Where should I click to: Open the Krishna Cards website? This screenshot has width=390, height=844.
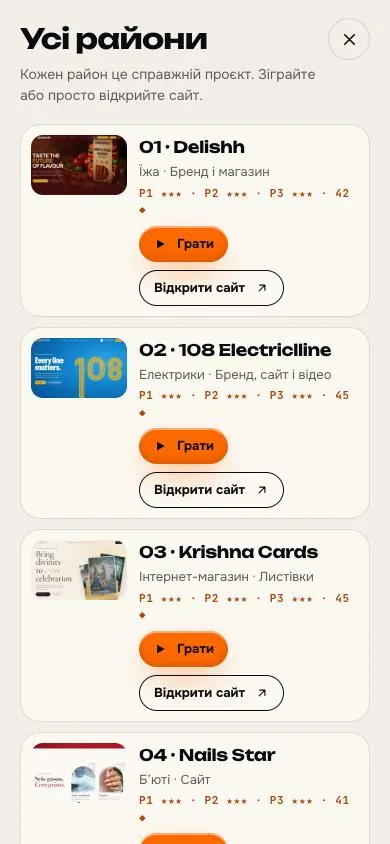[x=211, y=693]
